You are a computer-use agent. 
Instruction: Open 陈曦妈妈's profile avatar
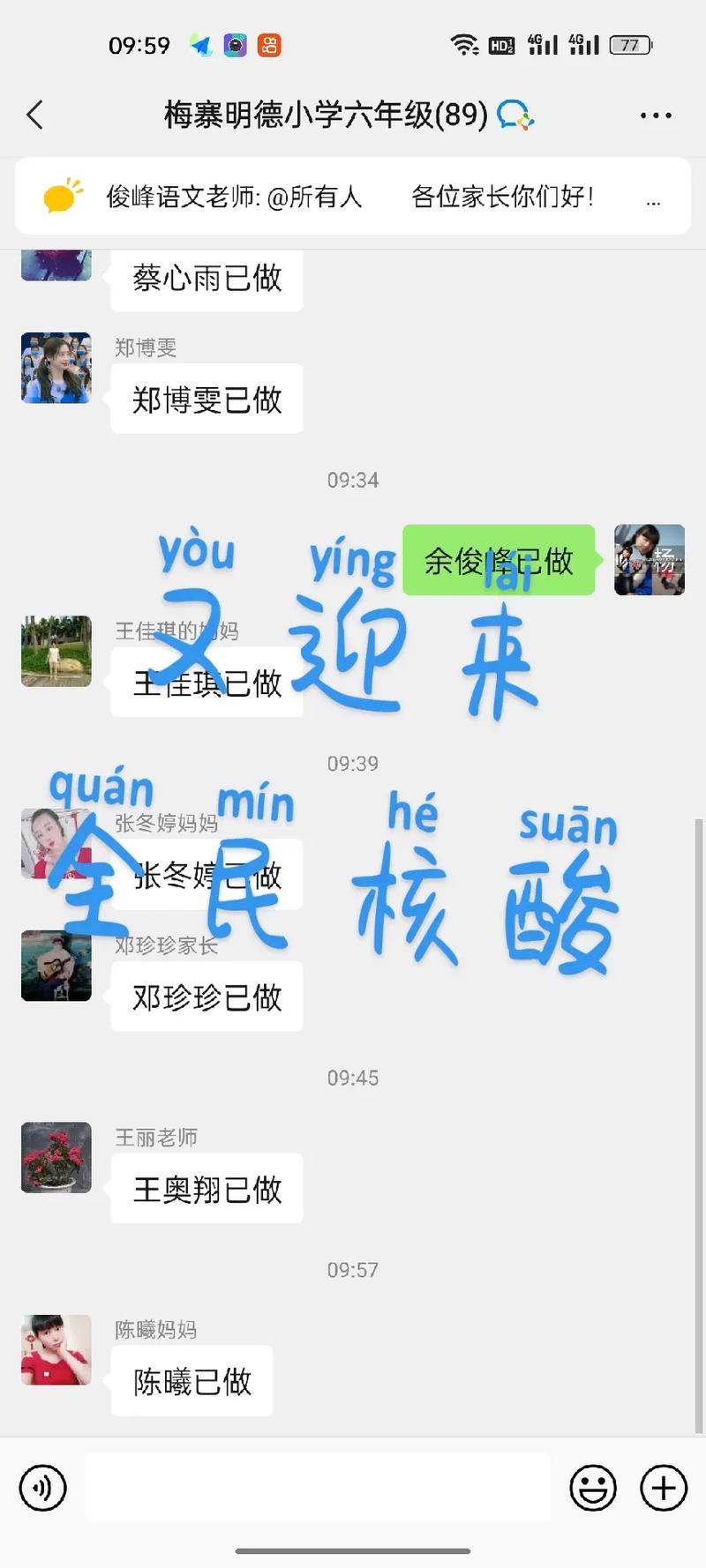(56, 1351)
